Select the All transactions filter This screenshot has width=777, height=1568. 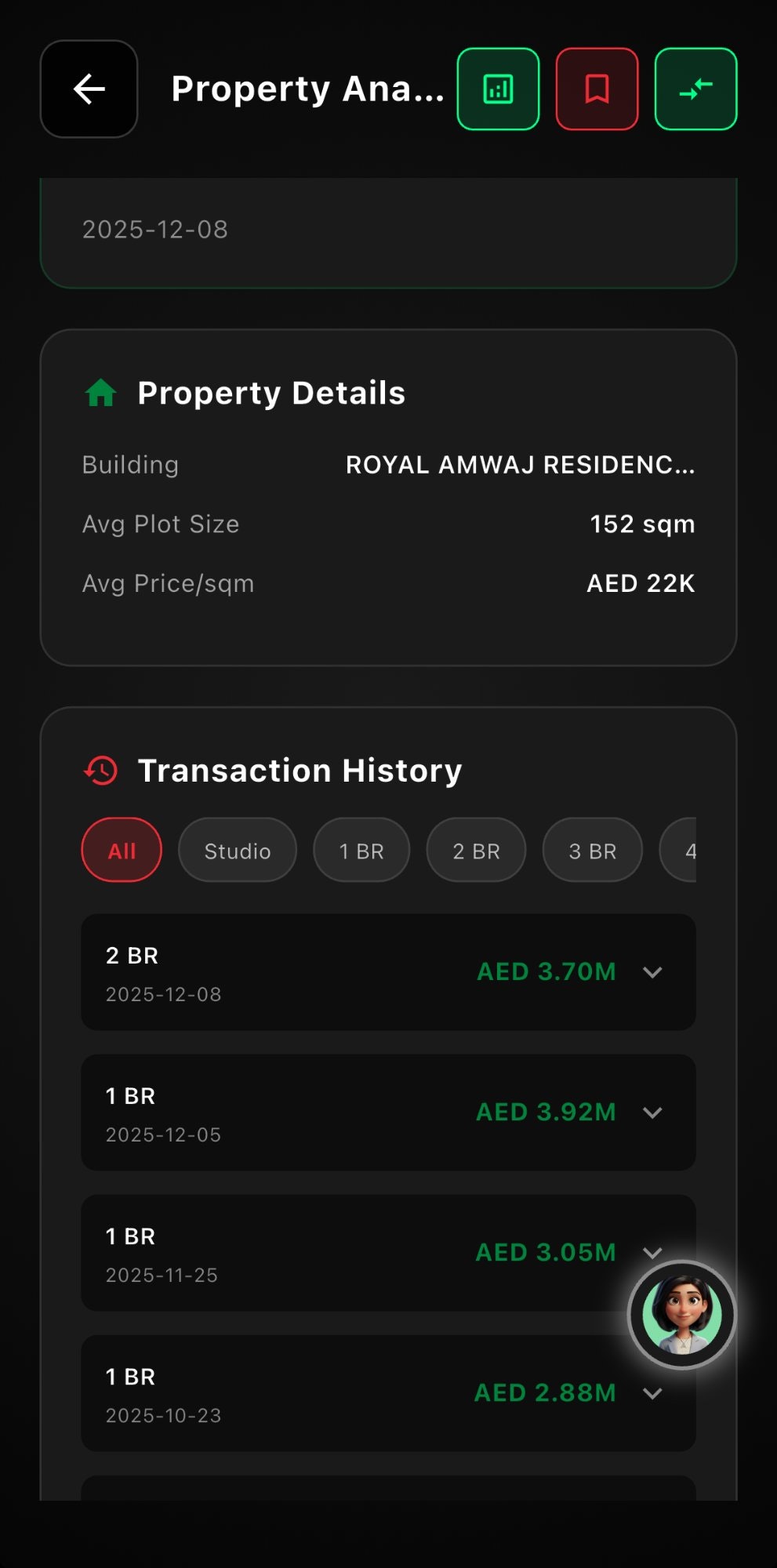122,850
